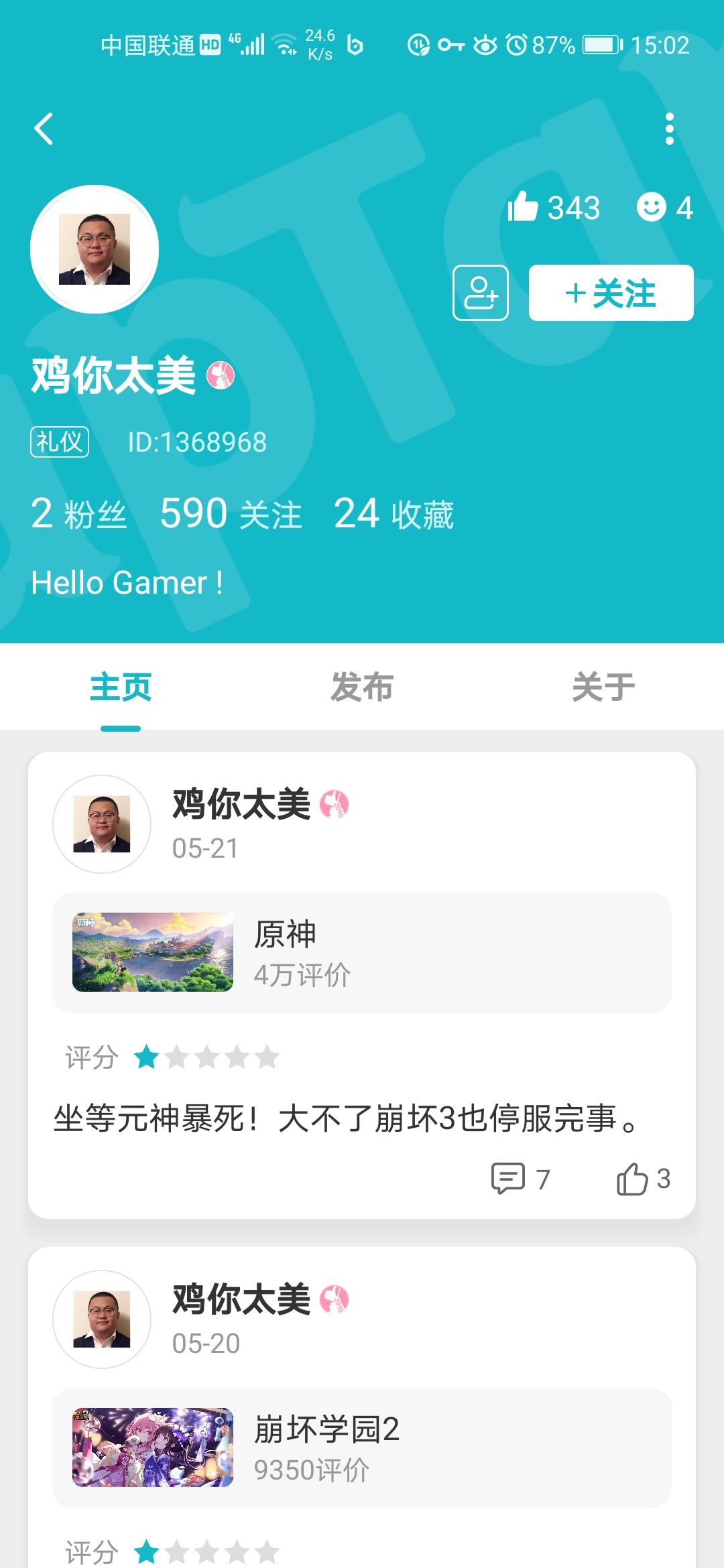Tap the smiley face reaction icon
The width and height of the screenshot is (724, 1568).
click(x=651, y=209)
